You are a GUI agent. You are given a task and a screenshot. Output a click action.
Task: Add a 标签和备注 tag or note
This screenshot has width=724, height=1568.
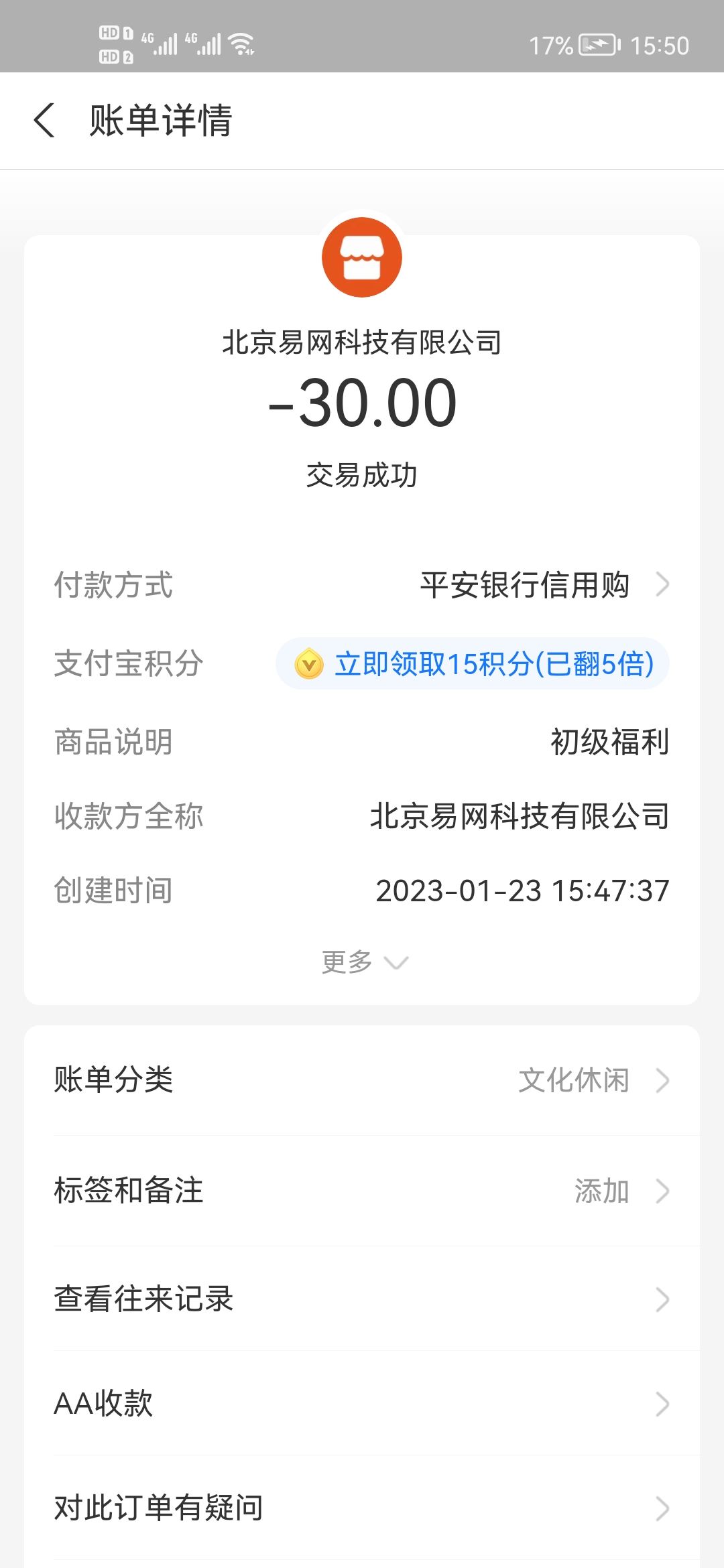click(x=362, y=1191)
